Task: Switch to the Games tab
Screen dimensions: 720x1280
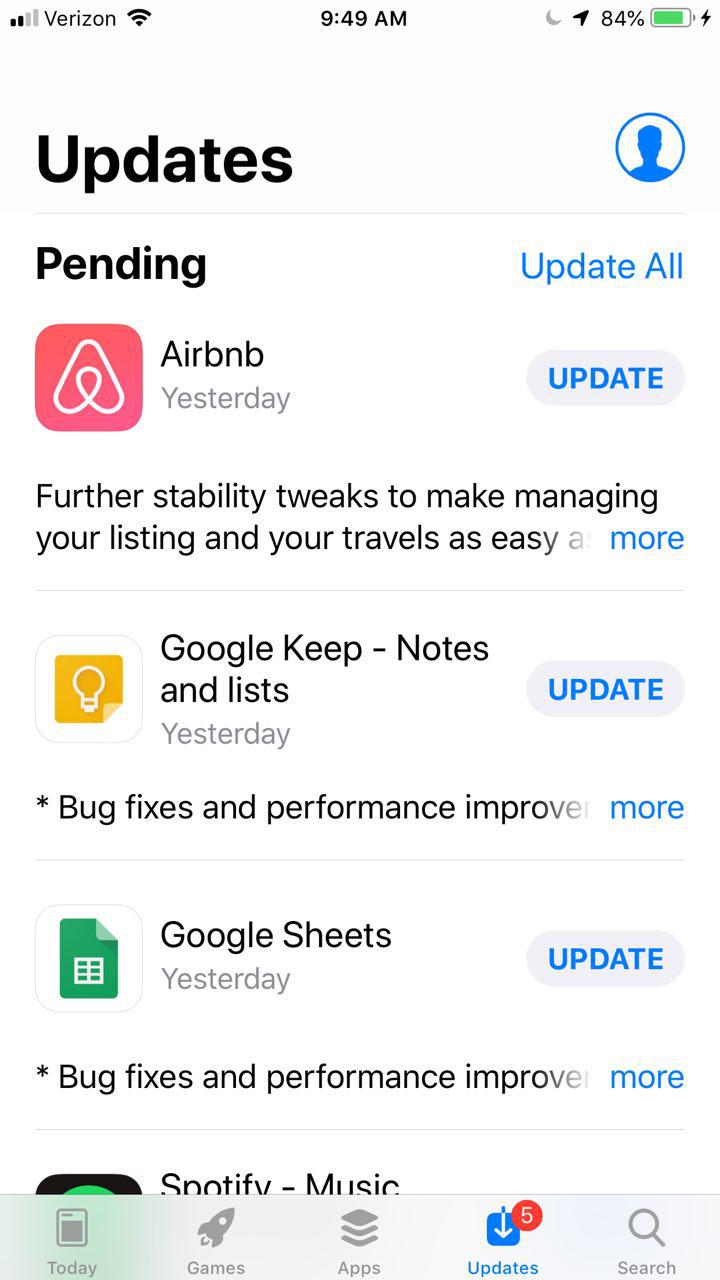Action: tap(216, 1240)
